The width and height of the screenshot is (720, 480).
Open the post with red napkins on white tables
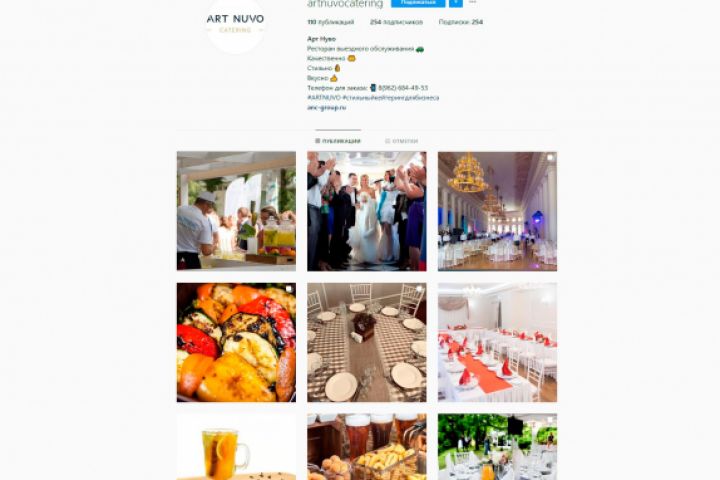pyautogui.click(x=497, y=342)
